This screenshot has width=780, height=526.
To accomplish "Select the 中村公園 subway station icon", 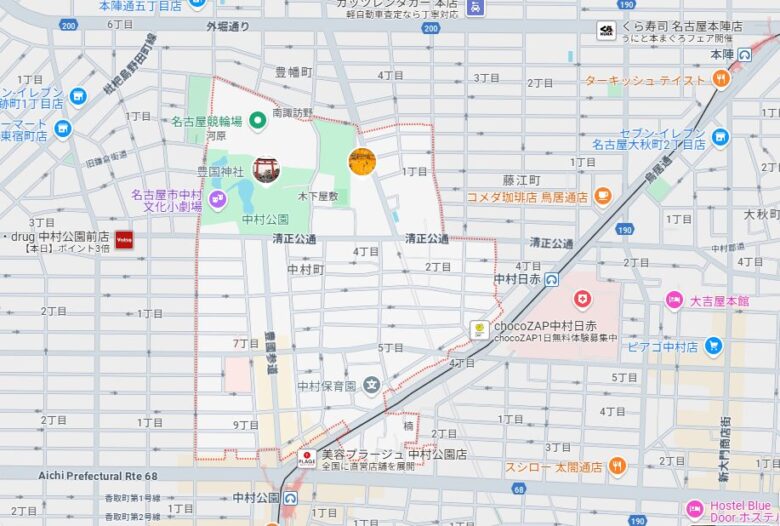I will (x=289, y=497).
